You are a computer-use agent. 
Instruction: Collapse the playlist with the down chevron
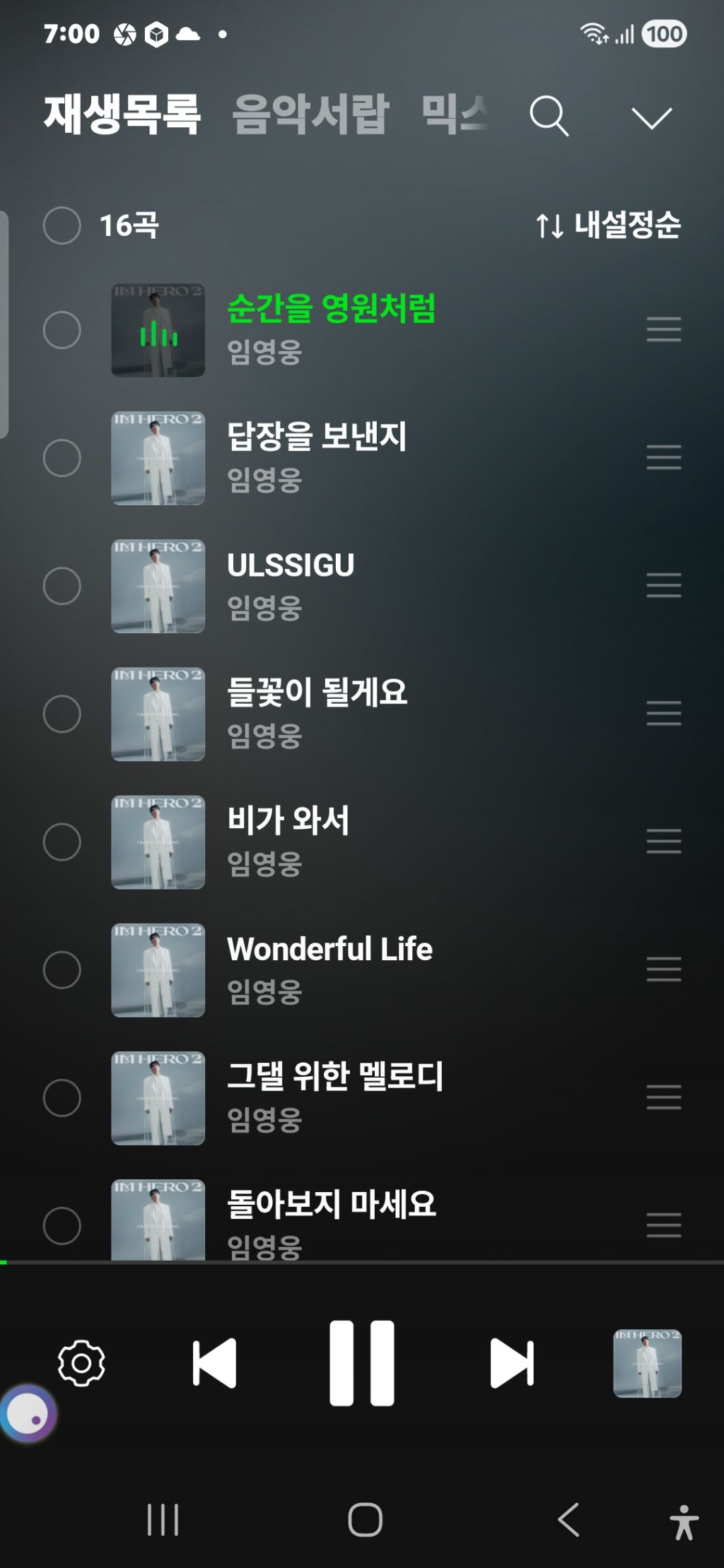tap(651, 117)
